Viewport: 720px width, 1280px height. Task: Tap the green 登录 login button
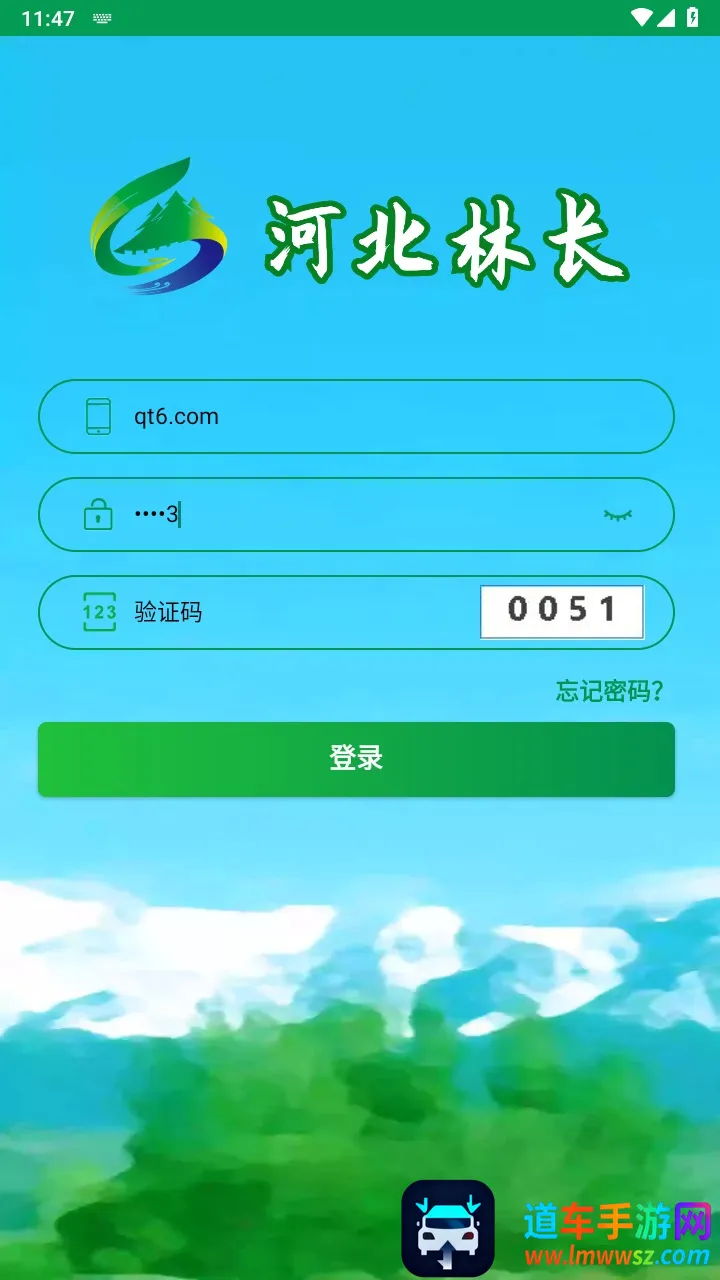tap(356, 759)
